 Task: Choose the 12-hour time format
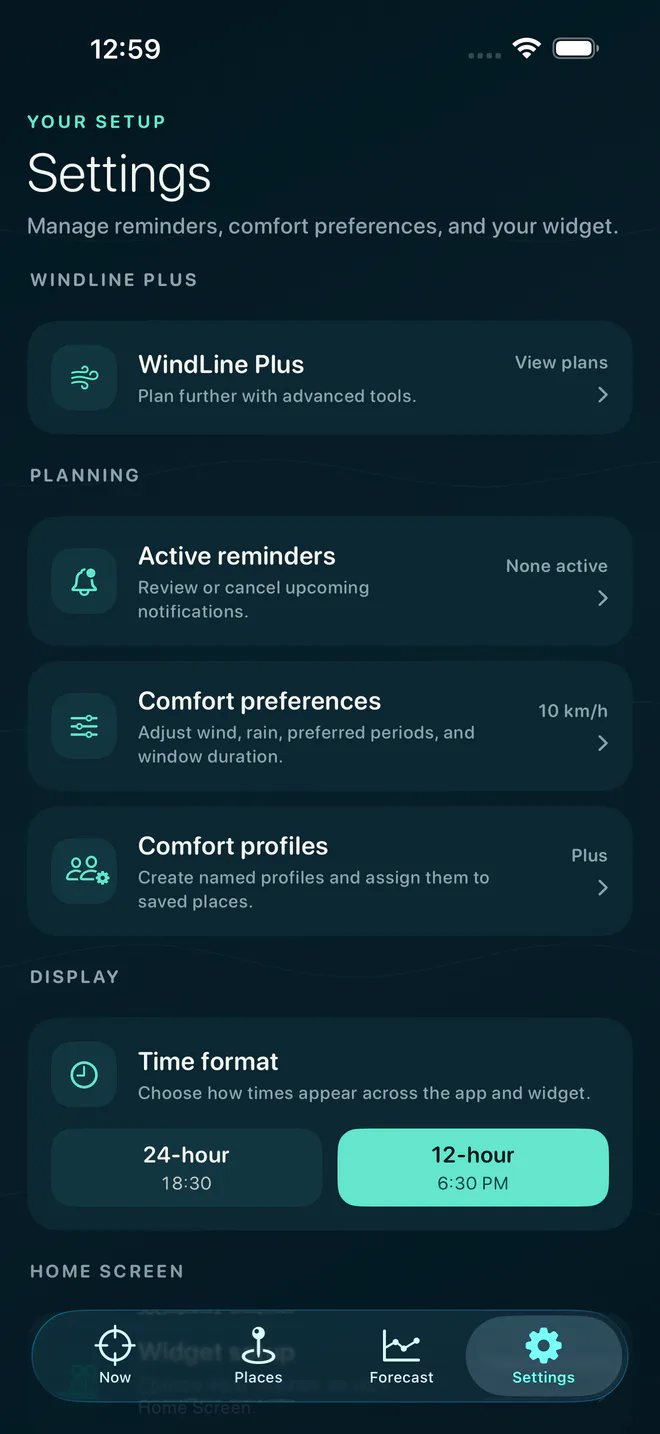coord(473,1167)
